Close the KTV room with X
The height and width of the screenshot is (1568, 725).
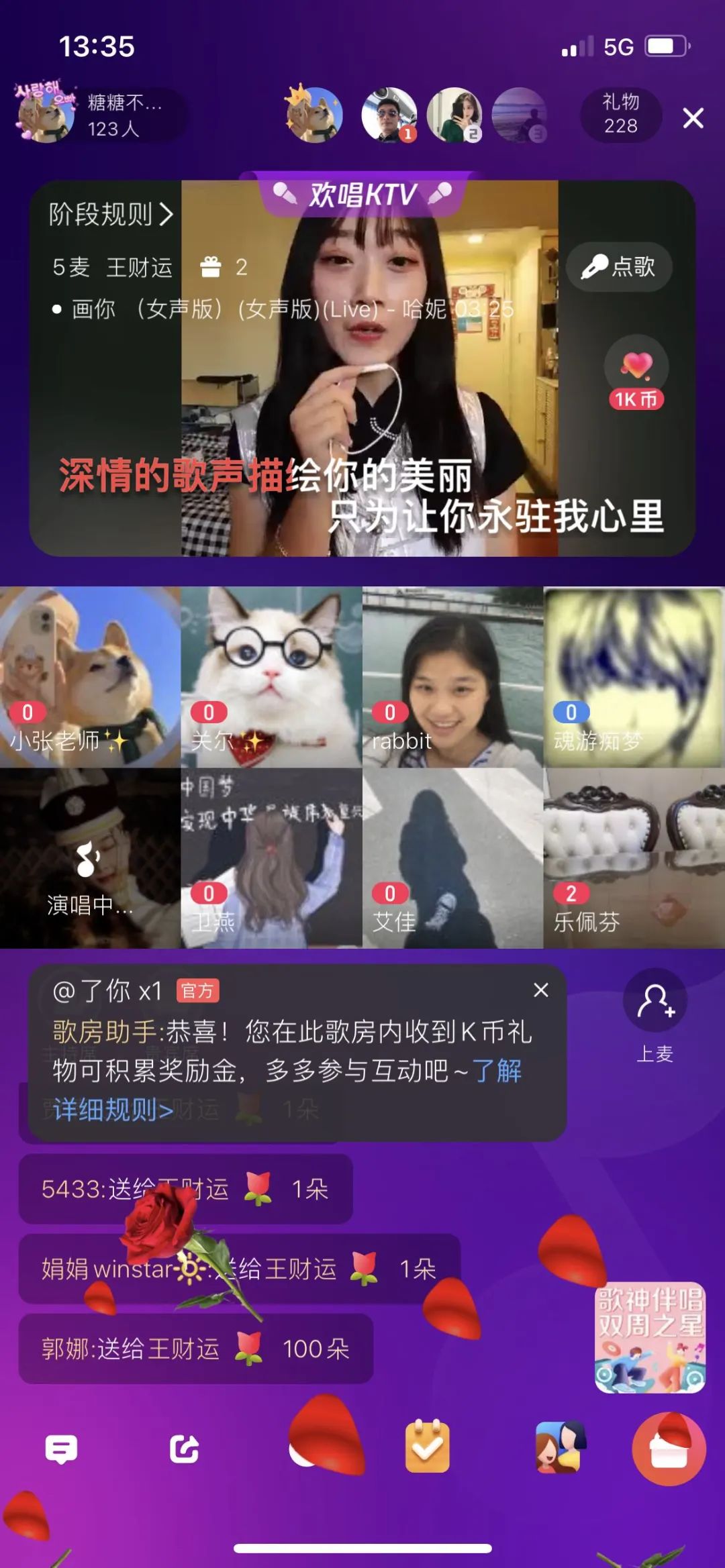pyautogui.click(x=693, y=118)
